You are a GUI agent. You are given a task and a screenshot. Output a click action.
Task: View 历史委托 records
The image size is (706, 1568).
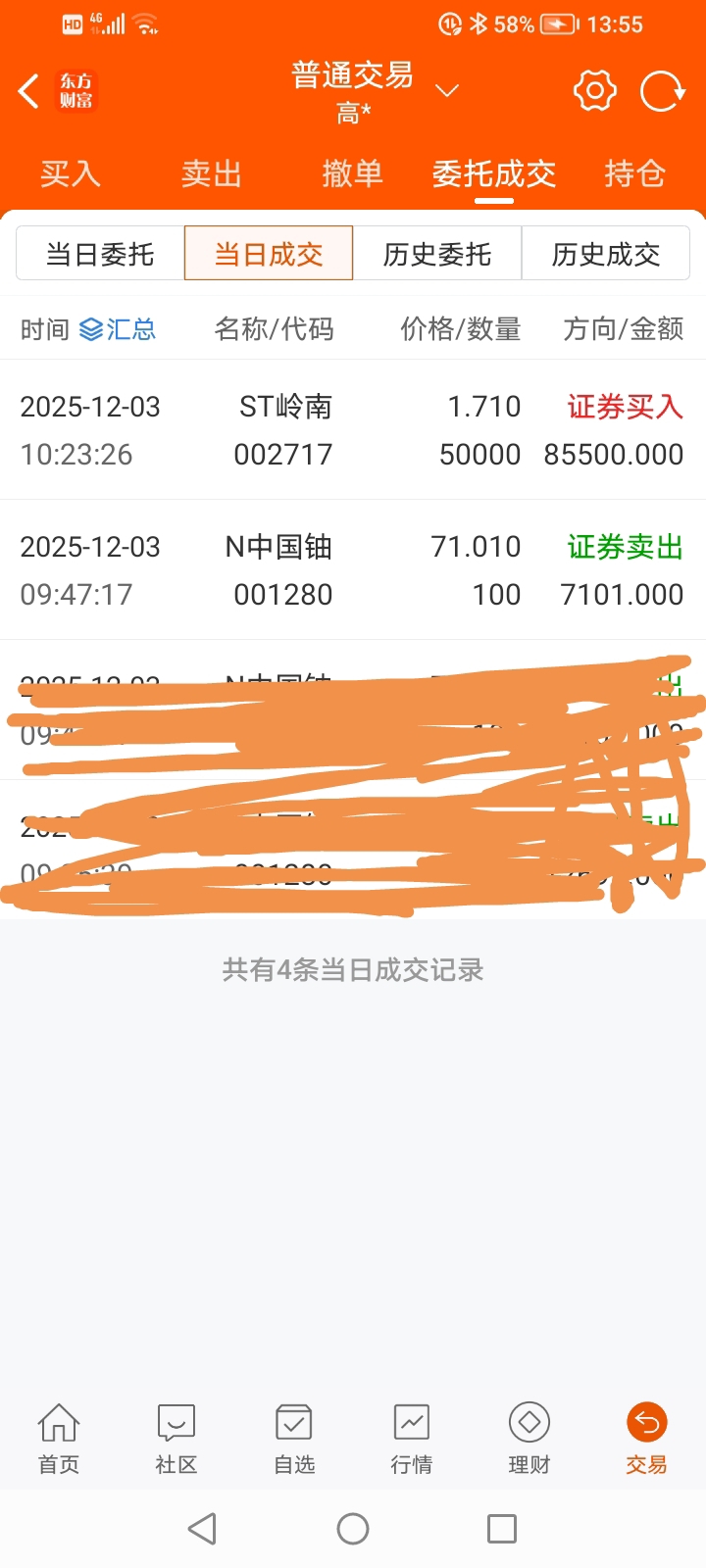tap(437, 254)
